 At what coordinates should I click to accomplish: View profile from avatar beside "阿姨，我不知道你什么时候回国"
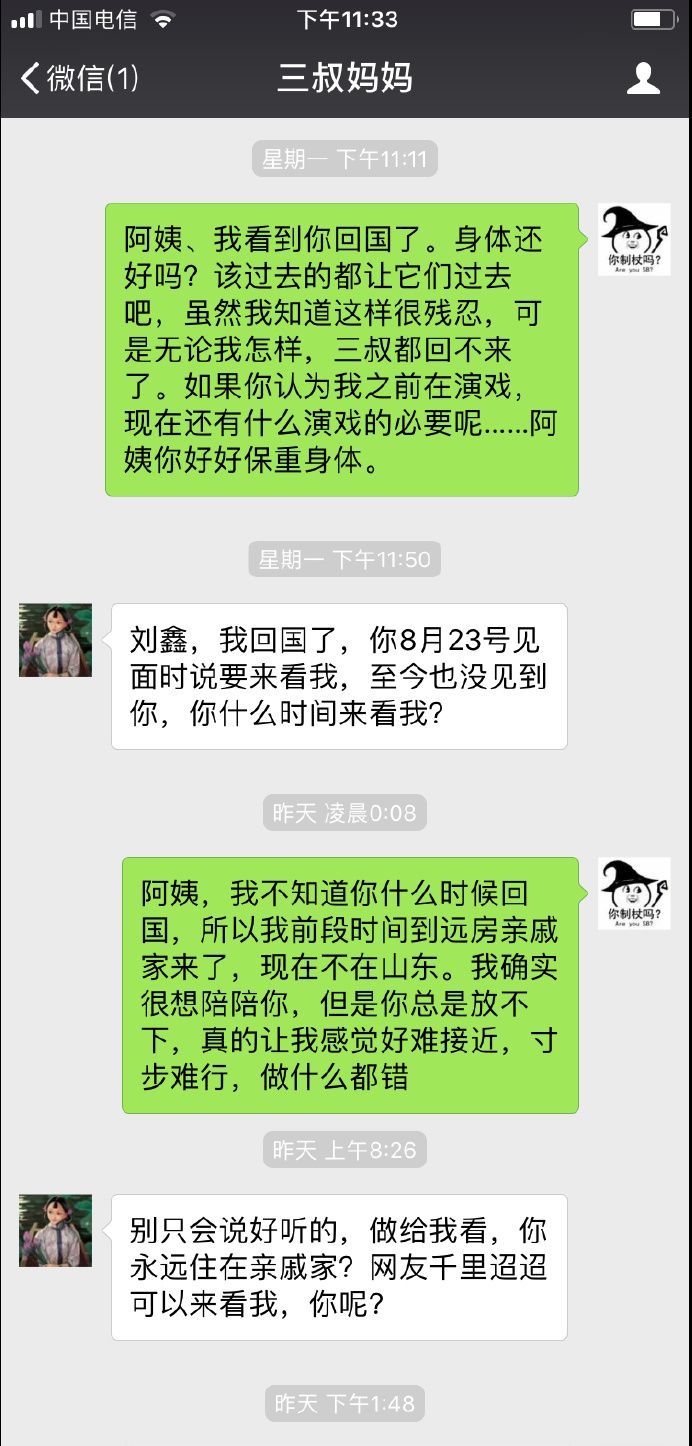634,893
